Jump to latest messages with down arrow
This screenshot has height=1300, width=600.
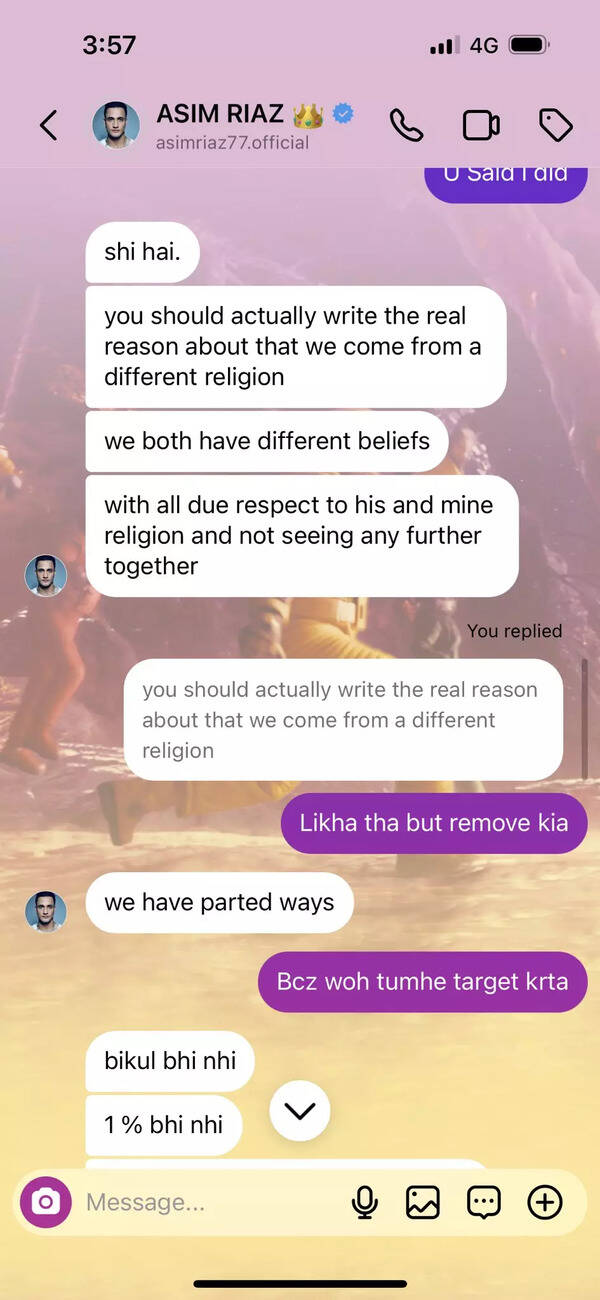300,1111
